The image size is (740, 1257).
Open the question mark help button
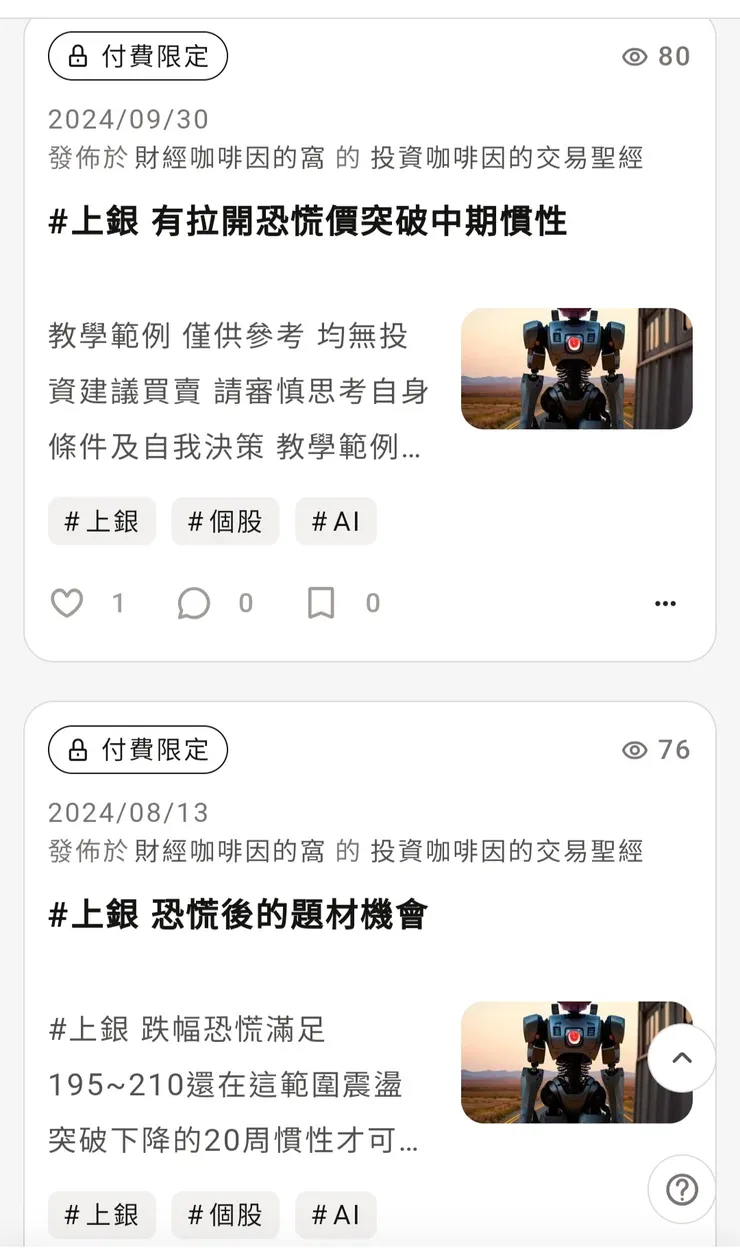point(681,1189)
